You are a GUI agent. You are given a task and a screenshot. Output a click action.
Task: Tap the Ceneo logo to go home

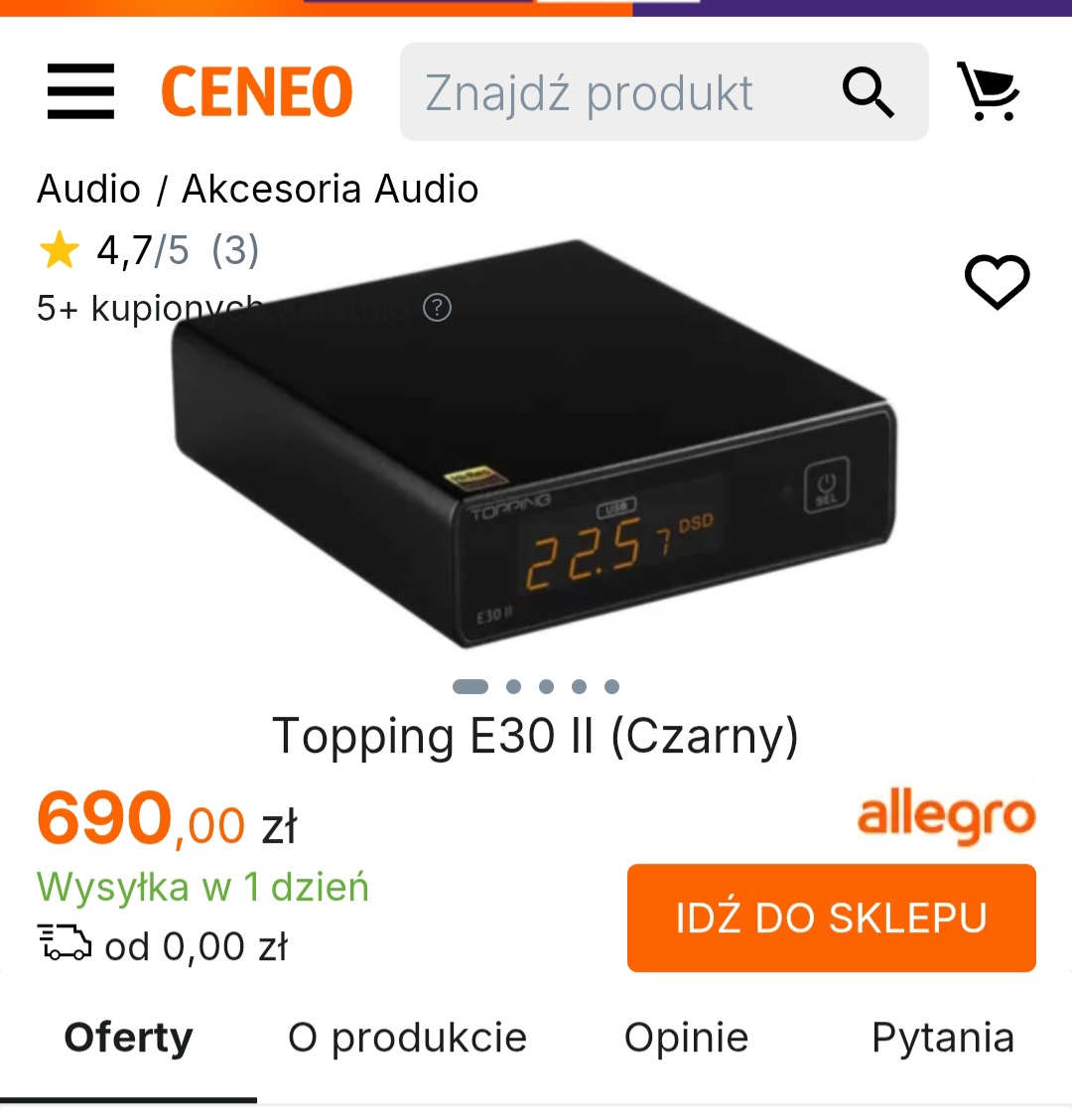tap(256, 92)
